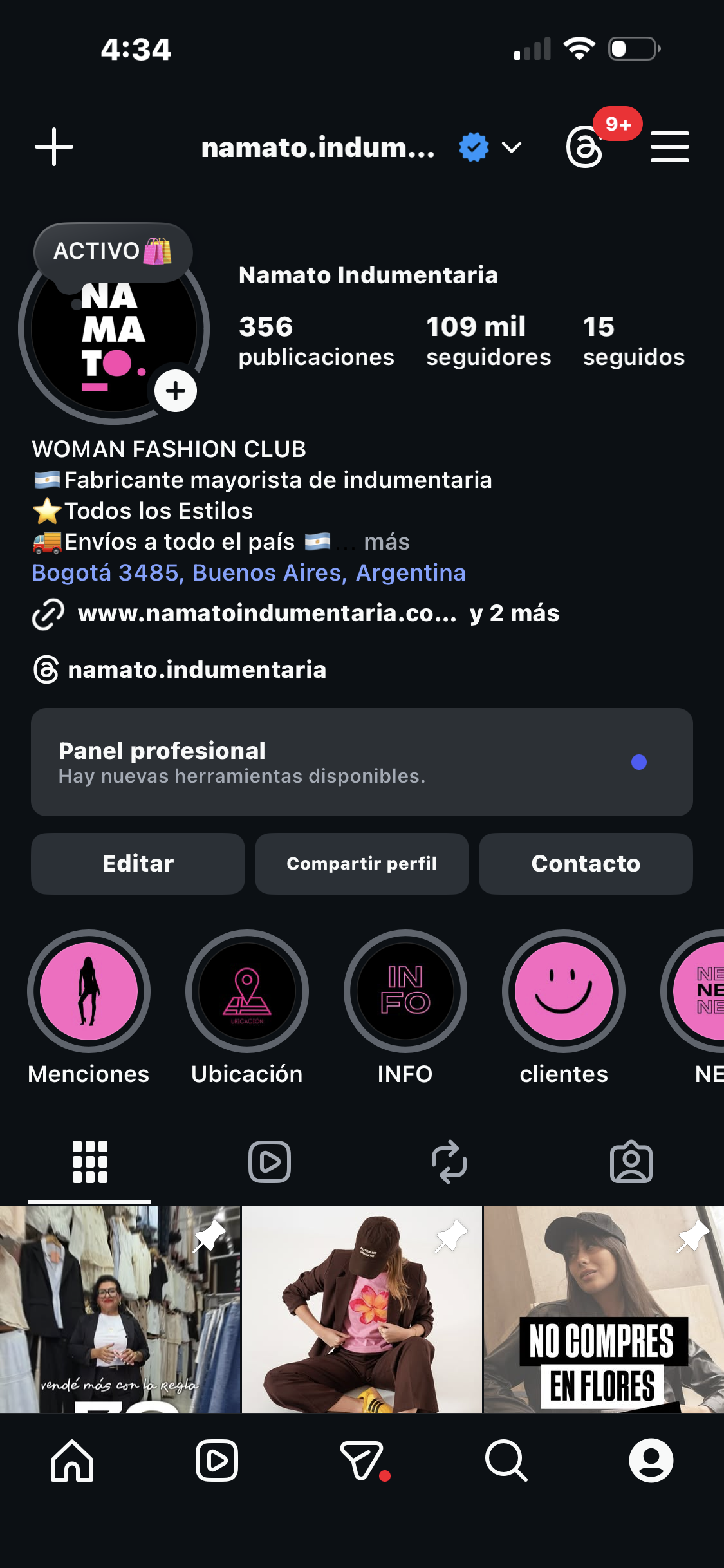The height and width of the screenshot is (1568, 724).
Task: Expand the account switcher dropdown arrow
Action: pyautogui.click(x=512, y=147)
